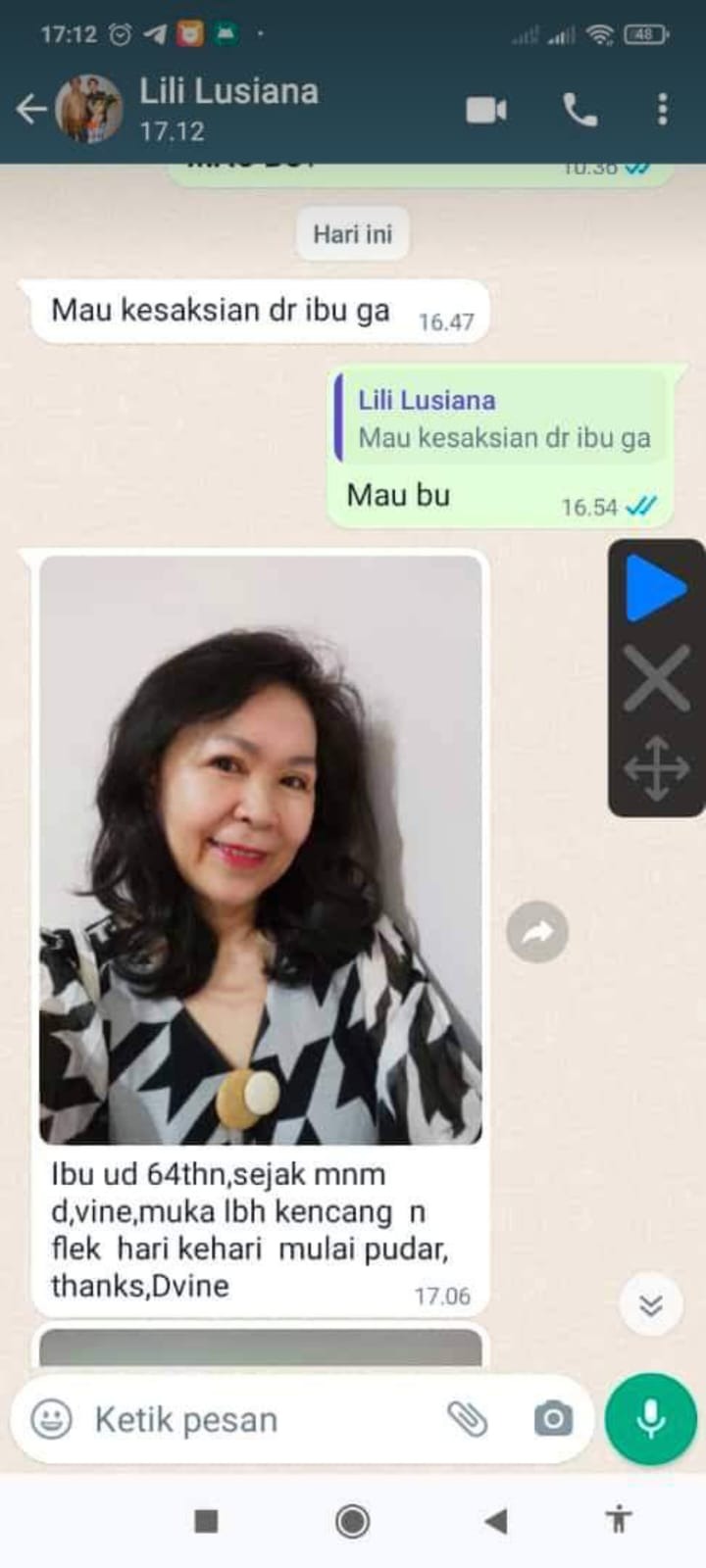Jump to the quoted message "Mau kesaksian dr ibu ga"

pyautogui.click(x=502, y=419)
